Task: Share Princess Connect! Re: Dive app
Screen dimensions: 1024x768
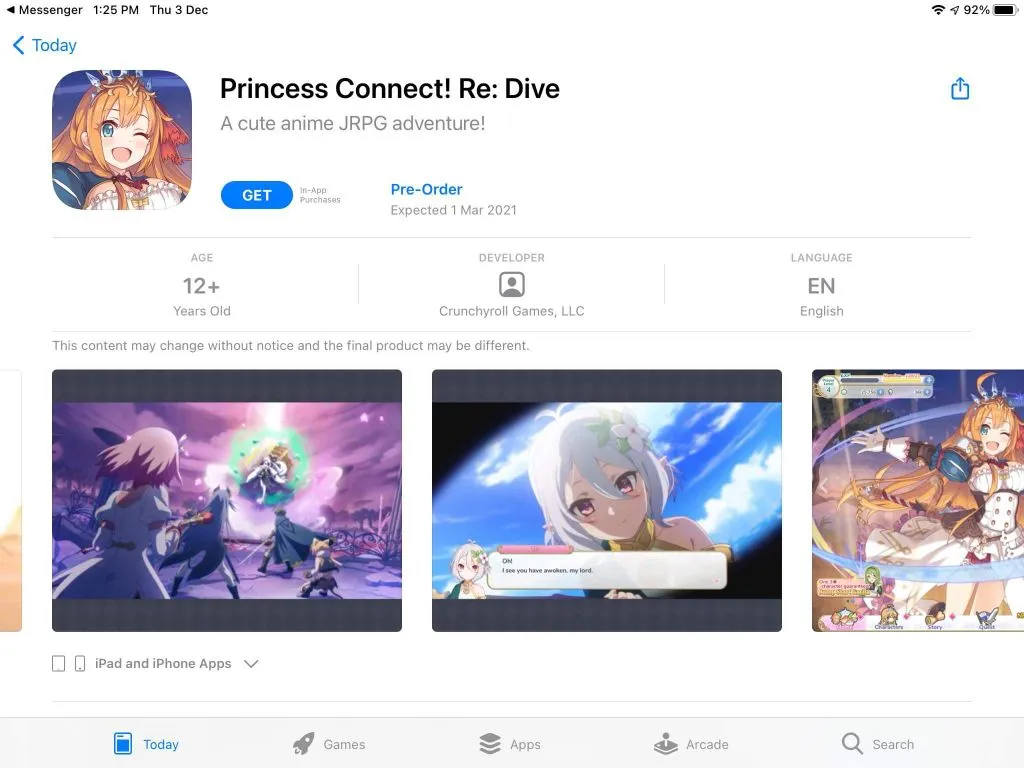Action: (959, 88)
